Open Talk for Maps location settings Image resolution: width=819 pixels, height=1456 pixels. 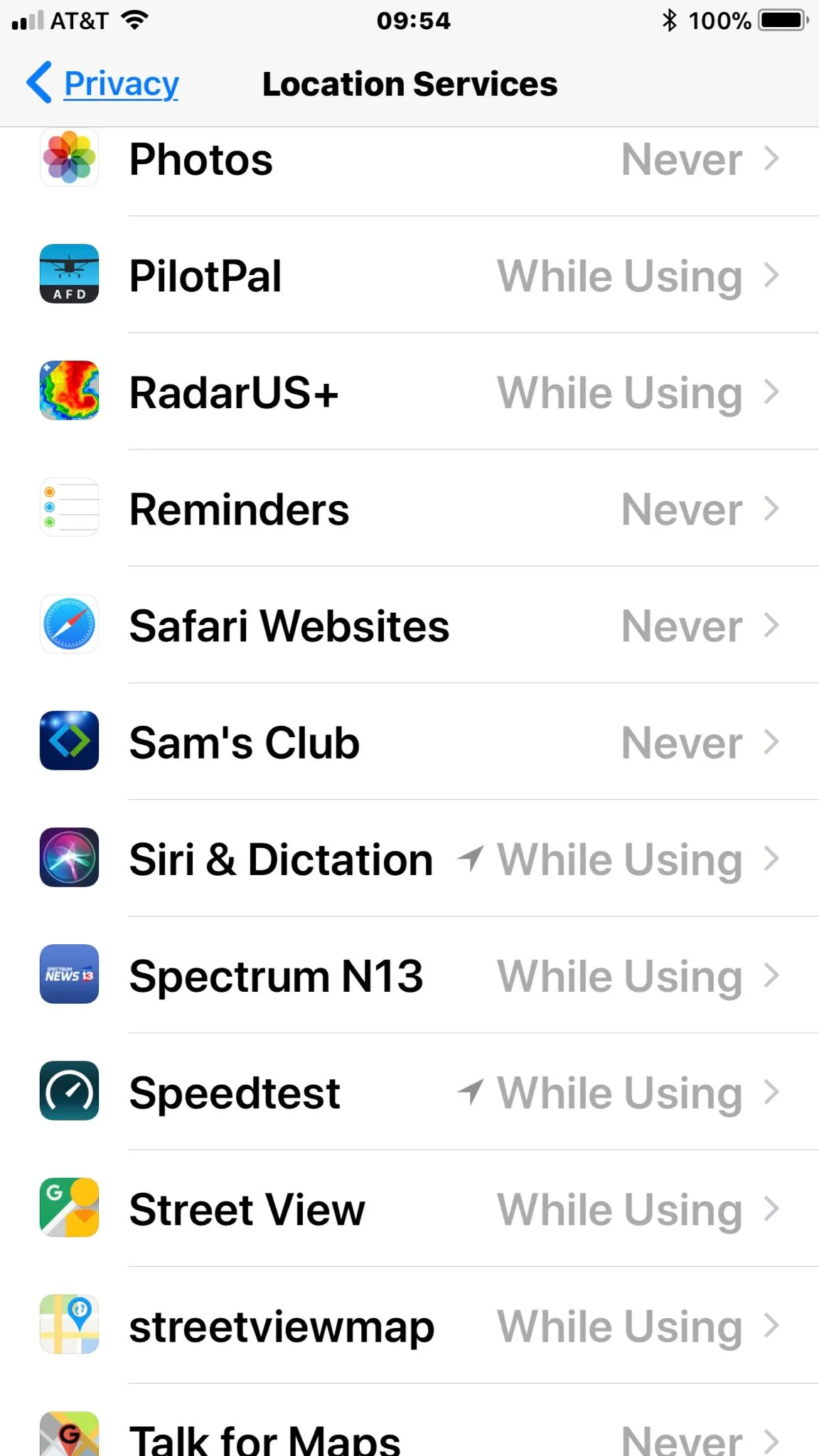click(409, 1436)
